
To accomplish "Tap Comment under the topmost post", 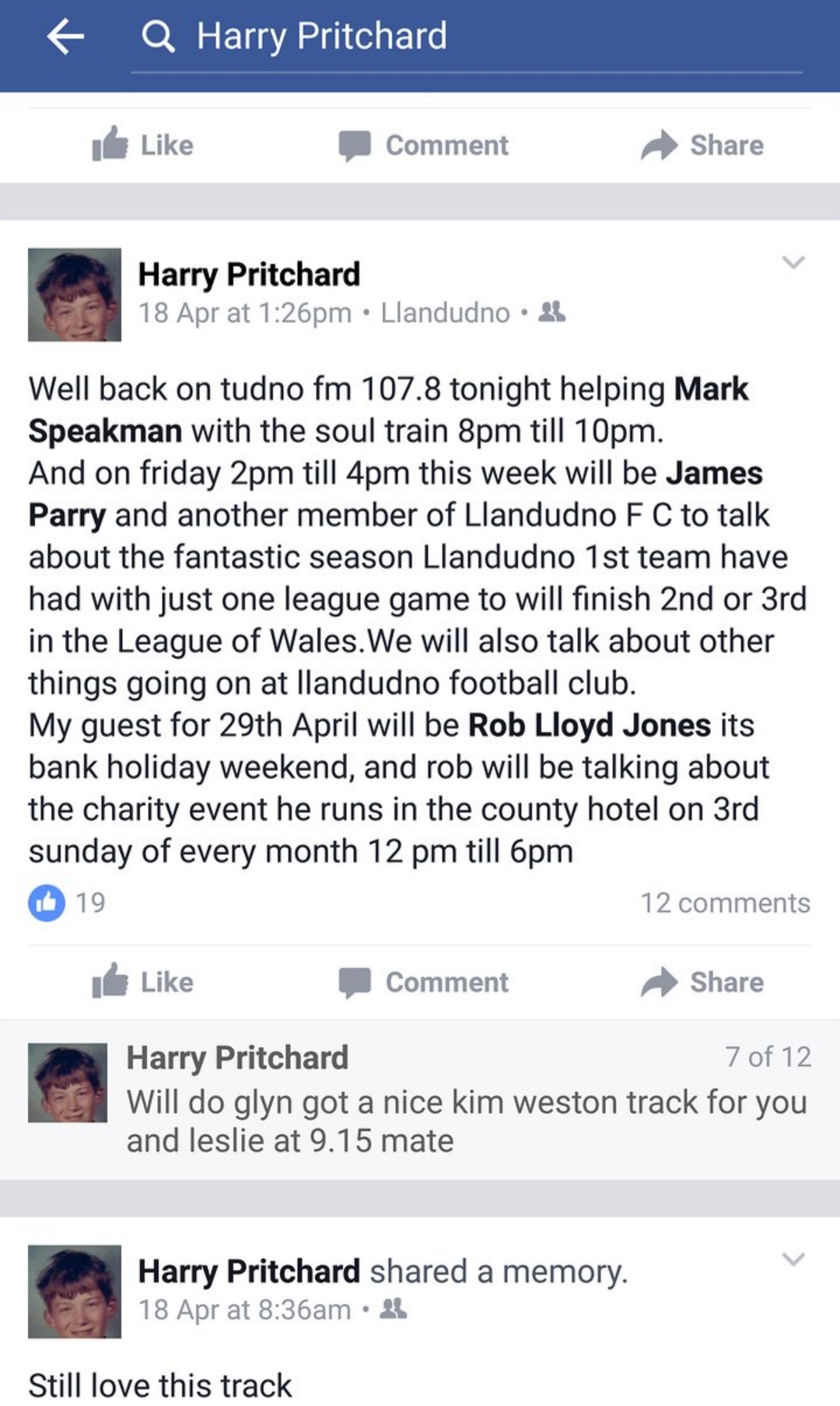I will pyautogui.click(x=424, y=146).
